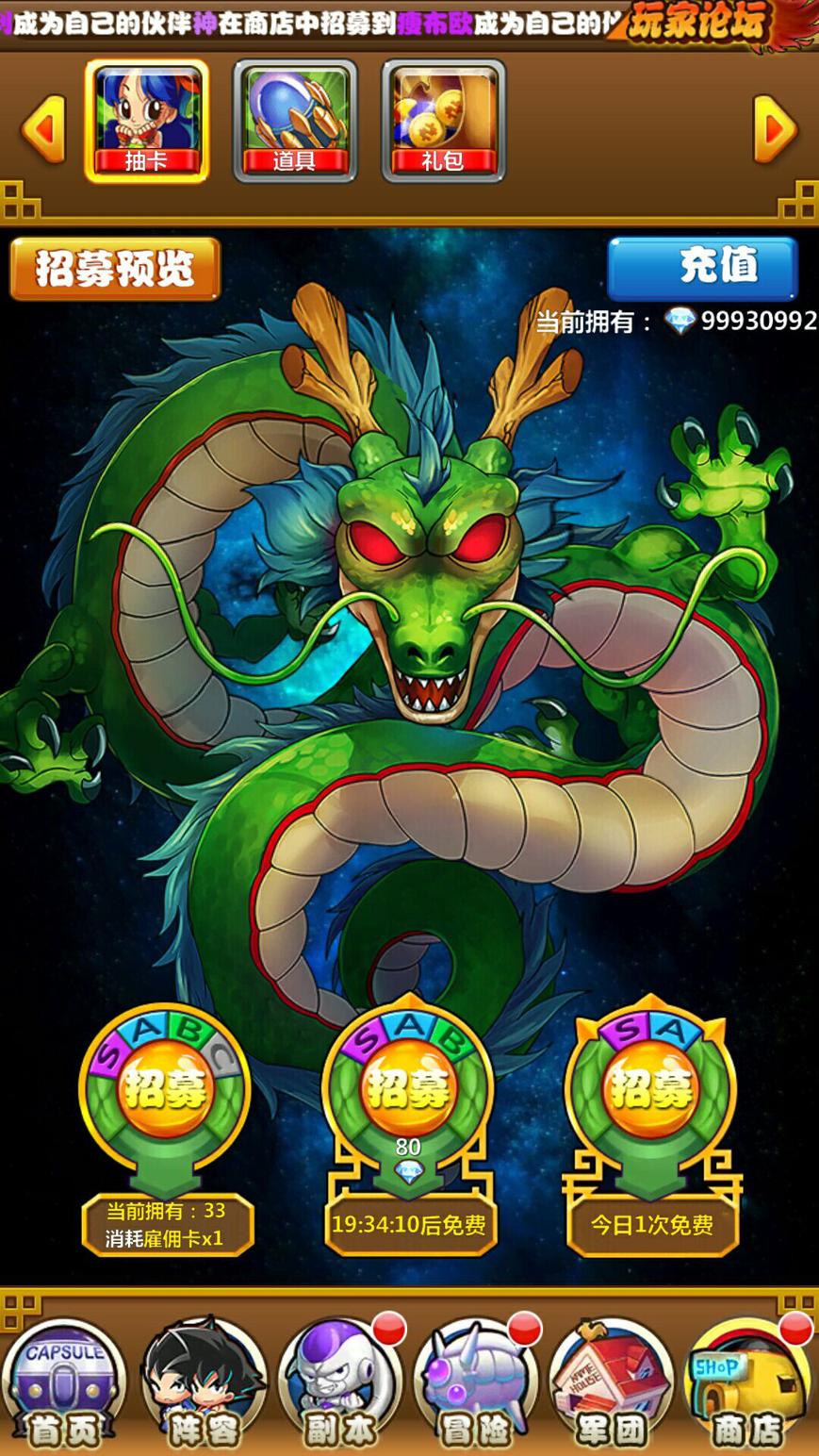Recruit with the SABC mercenary card option
The height and width of the screenshot is (1456, 819).
(x=166, y=1090)
